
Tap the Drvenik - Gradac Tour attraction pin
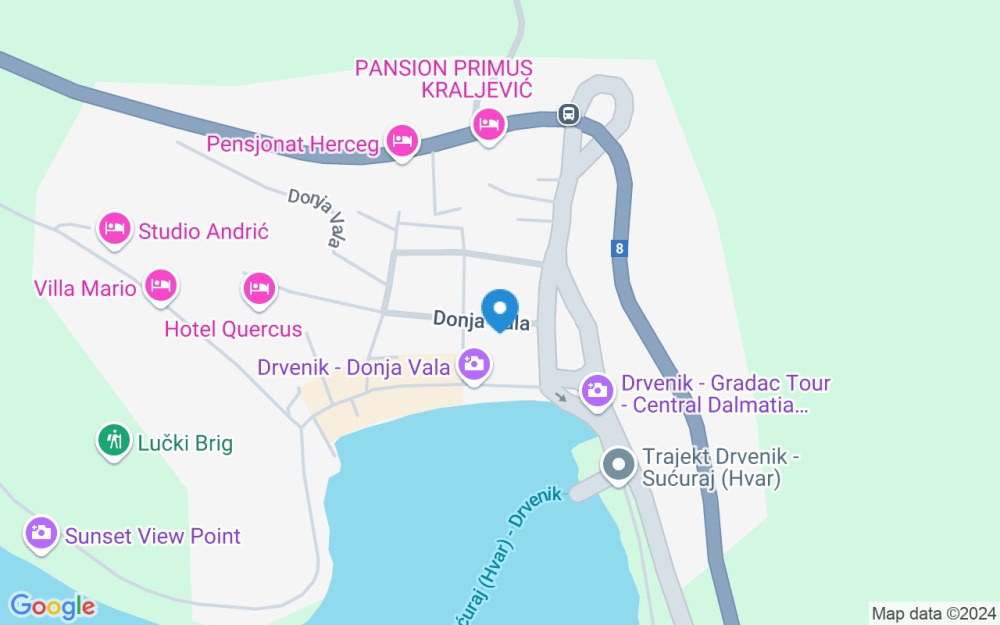point(597,390)
